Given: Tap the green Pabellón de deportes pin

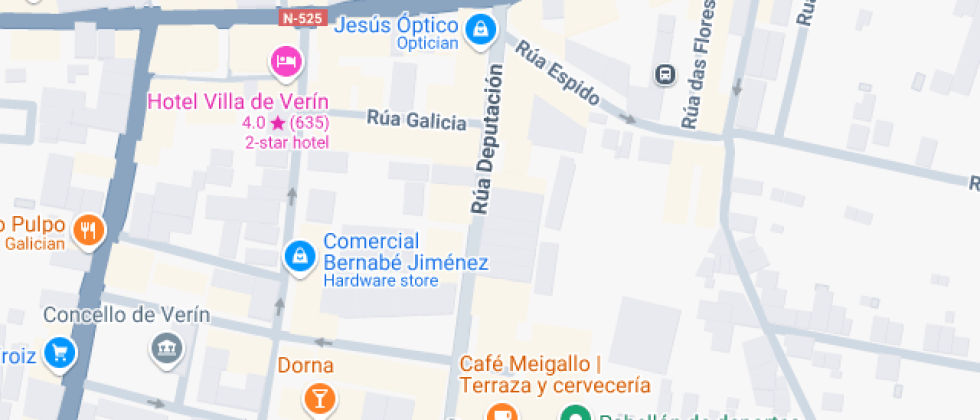Looking at the screenshot, I should point(576,413).
